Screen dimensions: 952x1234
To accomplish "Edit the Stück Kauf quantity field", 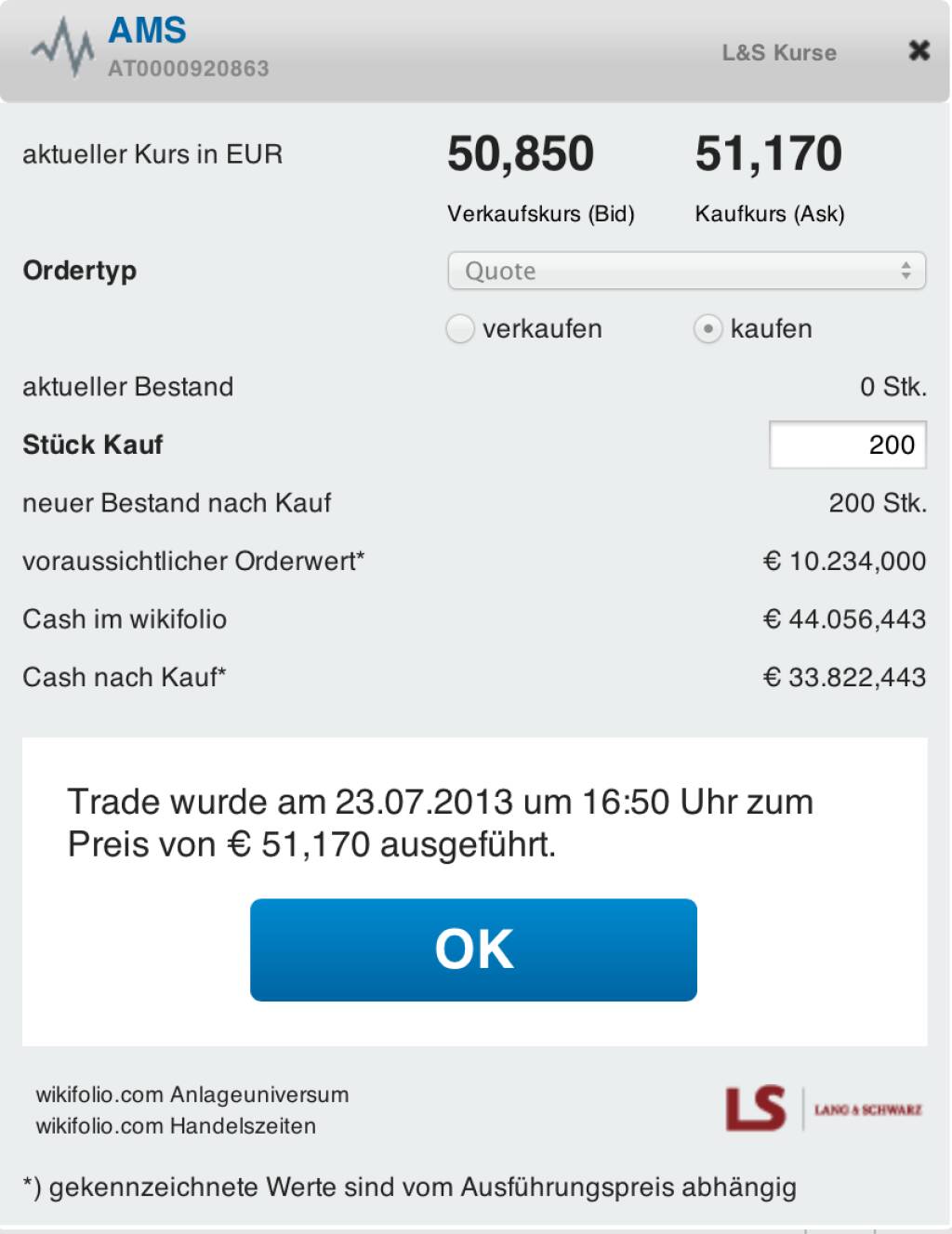I will point(847,445).
